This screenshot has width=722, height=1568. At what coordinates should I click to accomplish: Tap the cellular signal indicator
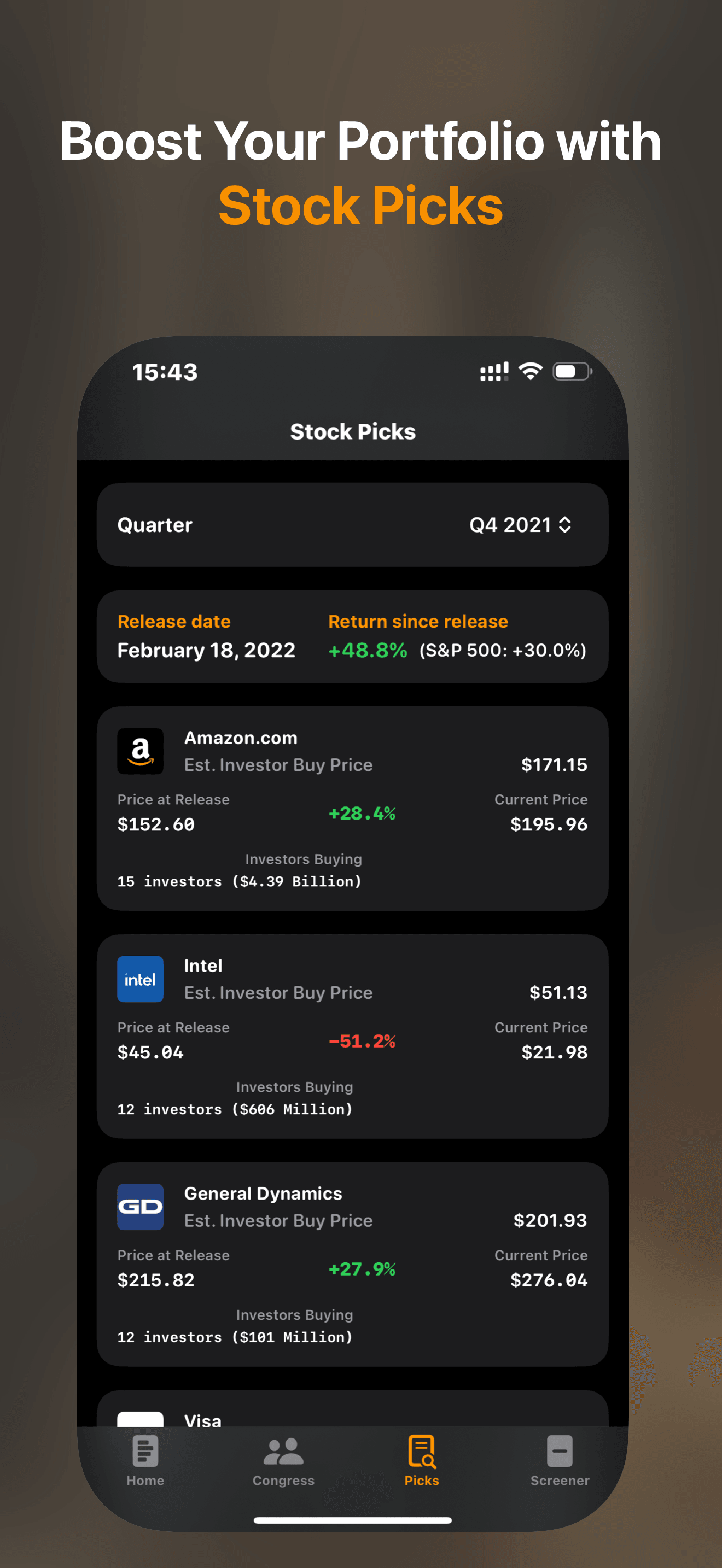pos(494,370)
